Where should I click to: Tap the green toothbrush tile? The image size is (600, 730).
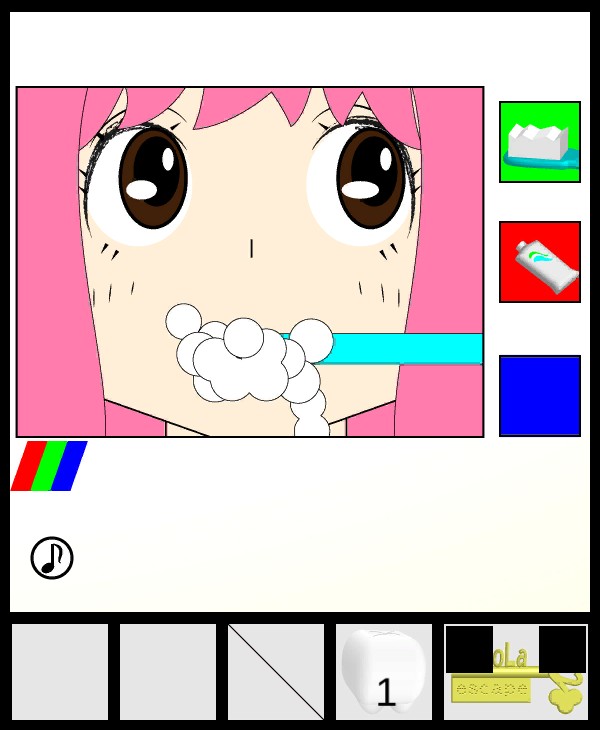[x=540, y=142]
